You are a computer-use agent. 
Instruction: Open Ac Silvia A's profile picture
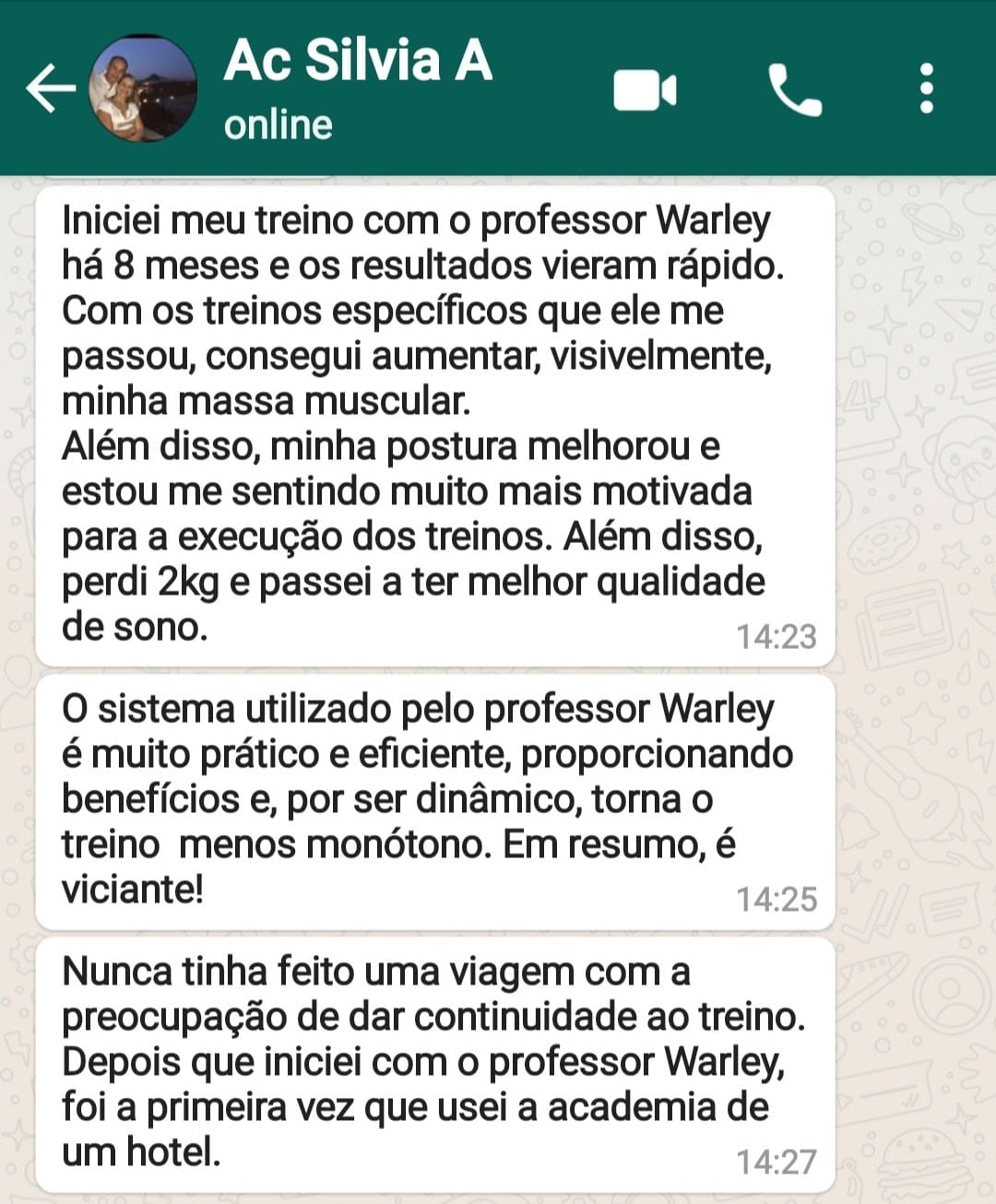click(x=143, y=89)
